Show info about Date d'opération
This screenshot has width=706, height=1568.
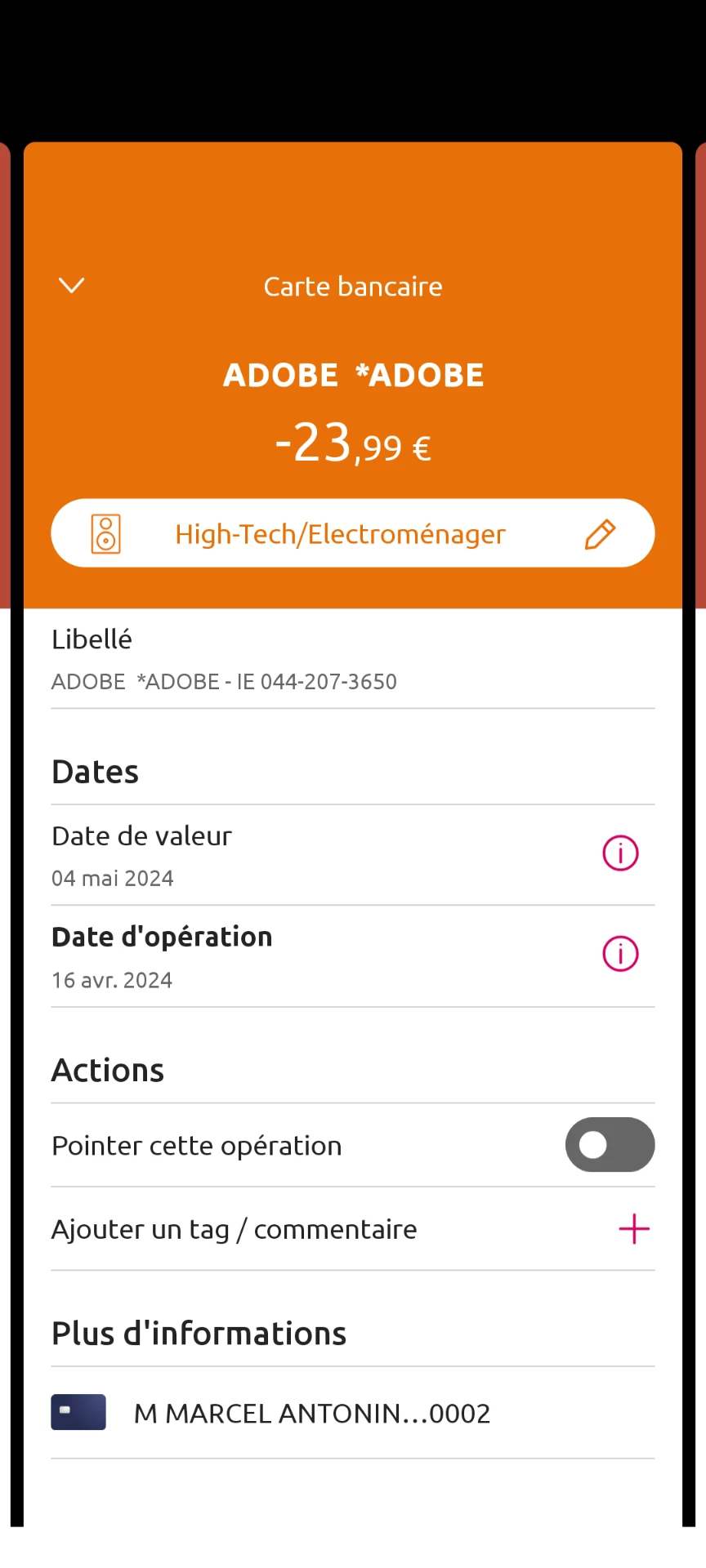pos(620,954)
